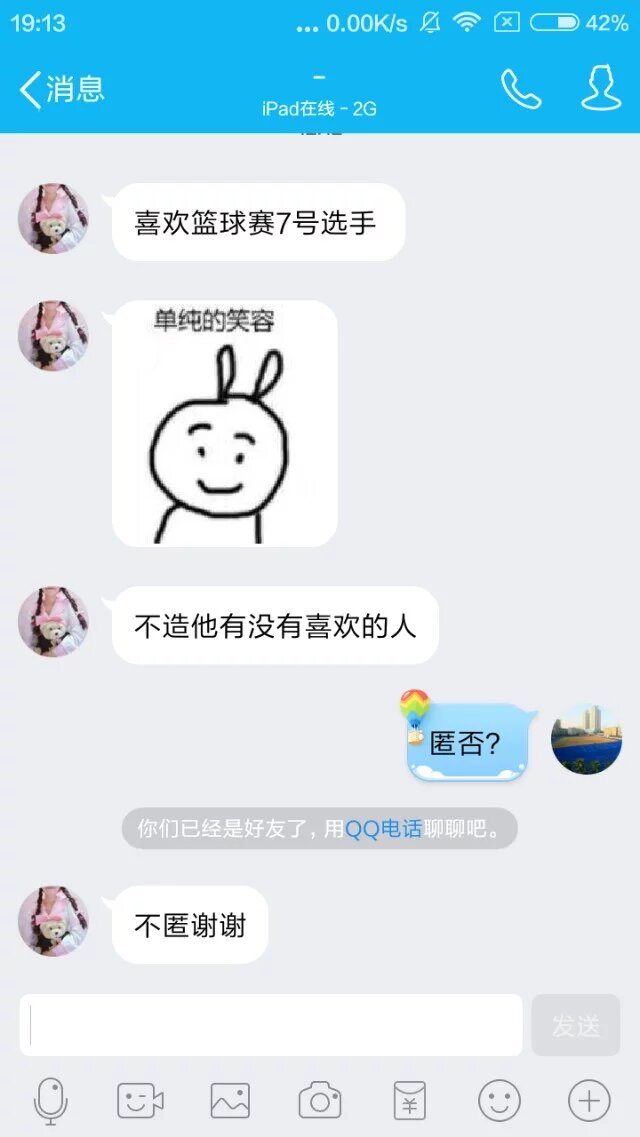Record a voice message with microphone
Screen dimensions: 640x1137
tap(50, 1101)
